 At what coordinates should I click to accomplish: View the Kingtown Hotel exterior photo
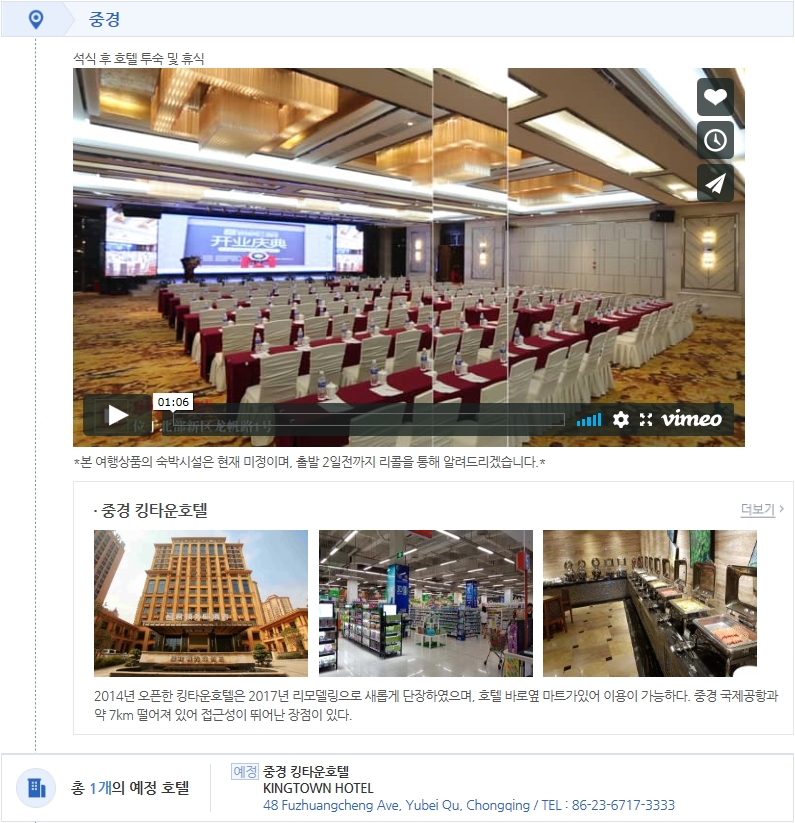[201, 603]
